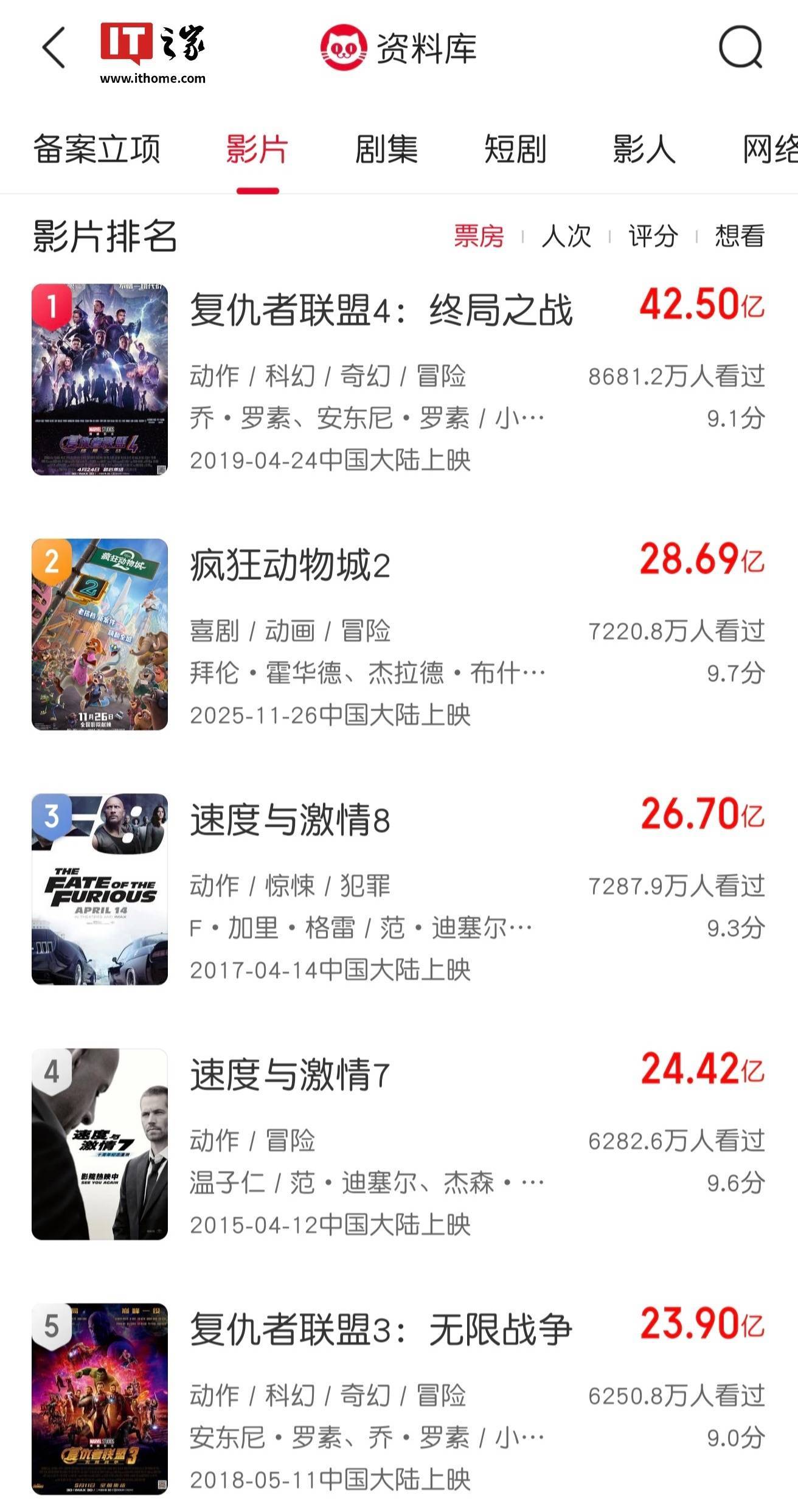Image resolution: width=798 pixels, height=1512 pixels.
Task: Open the 短剧 tab
Action: [x=515, y=150]
